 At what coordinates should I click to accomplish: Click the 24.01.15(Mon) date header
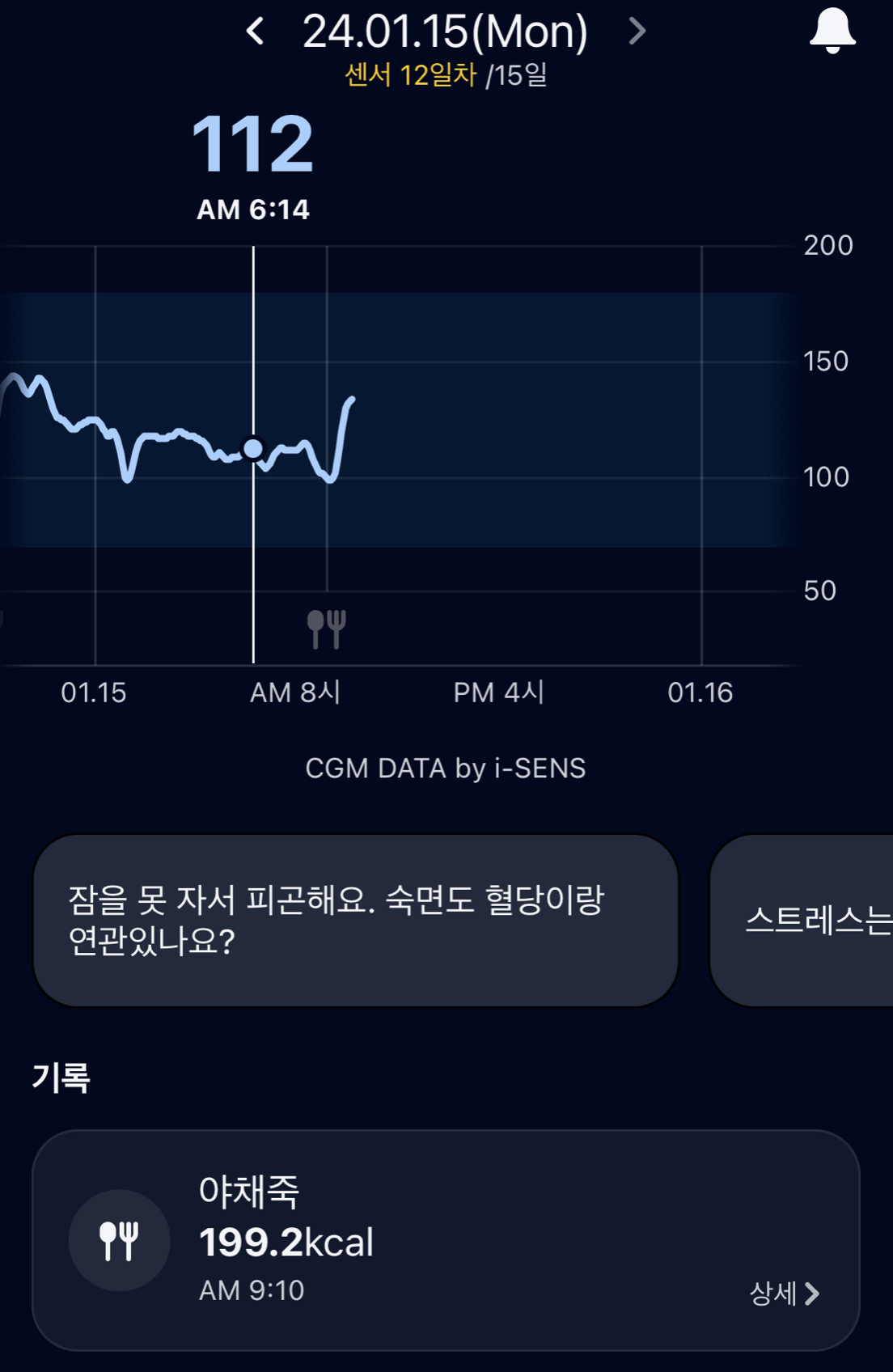point(446,31)
